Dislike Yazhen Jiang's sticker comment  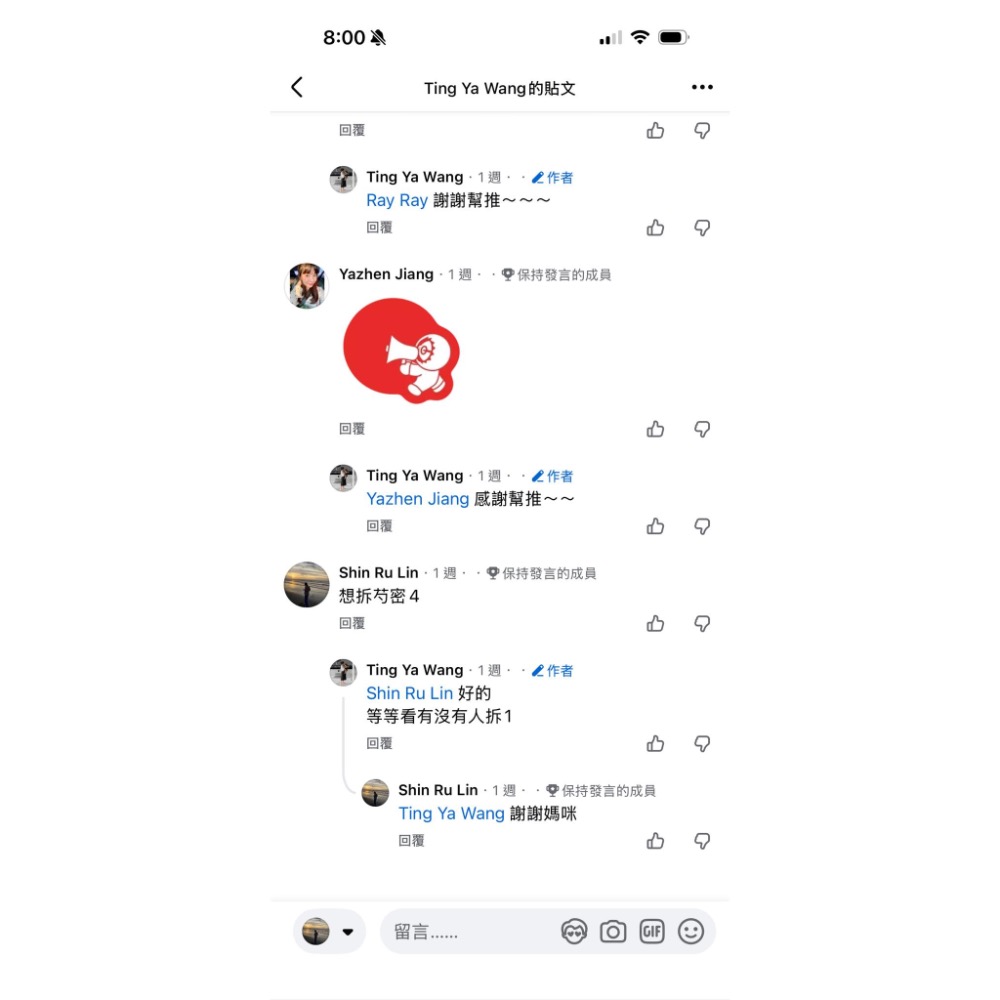click(702, 429)
